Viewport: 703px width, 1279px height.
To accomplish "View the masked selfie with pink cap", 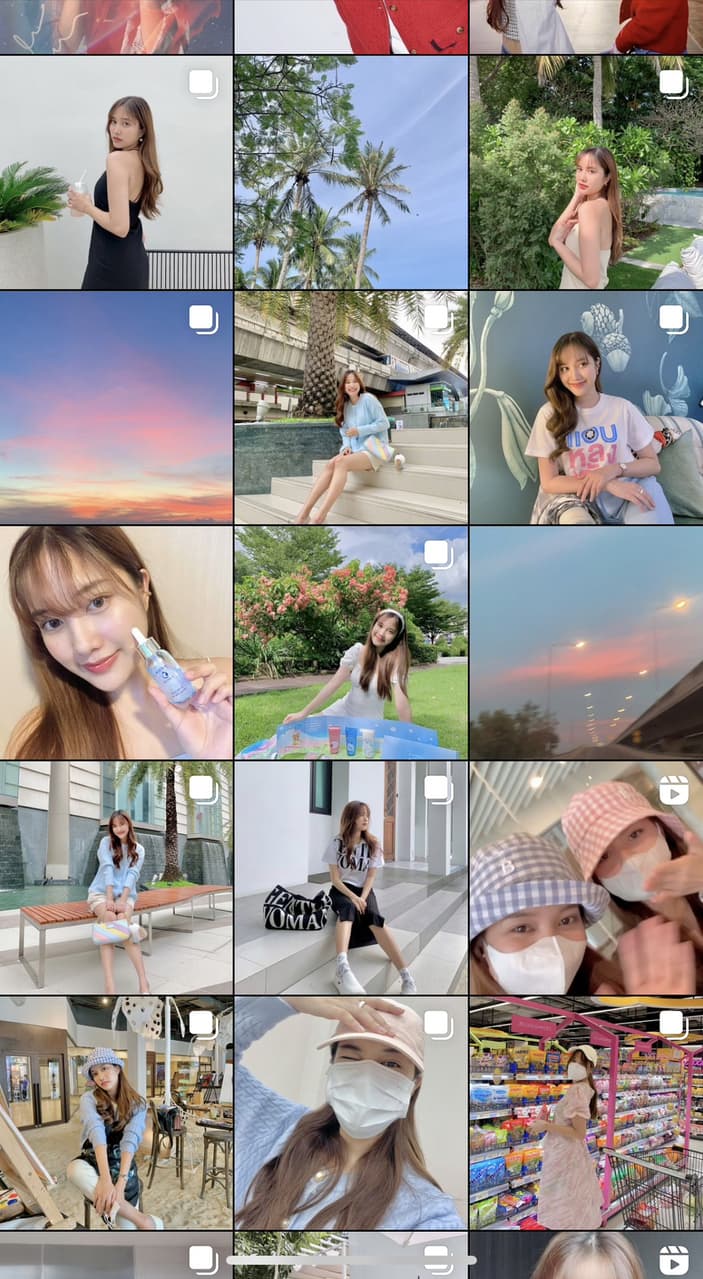I will (351, 1113).
